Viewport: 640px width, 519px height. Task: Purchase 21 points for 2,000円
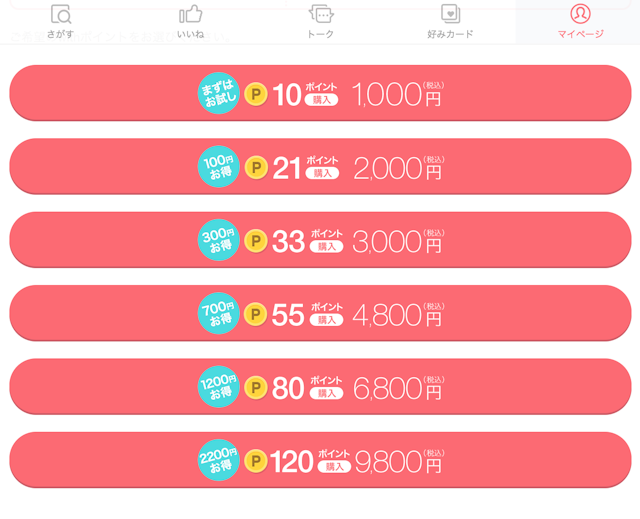click(320, 168)
